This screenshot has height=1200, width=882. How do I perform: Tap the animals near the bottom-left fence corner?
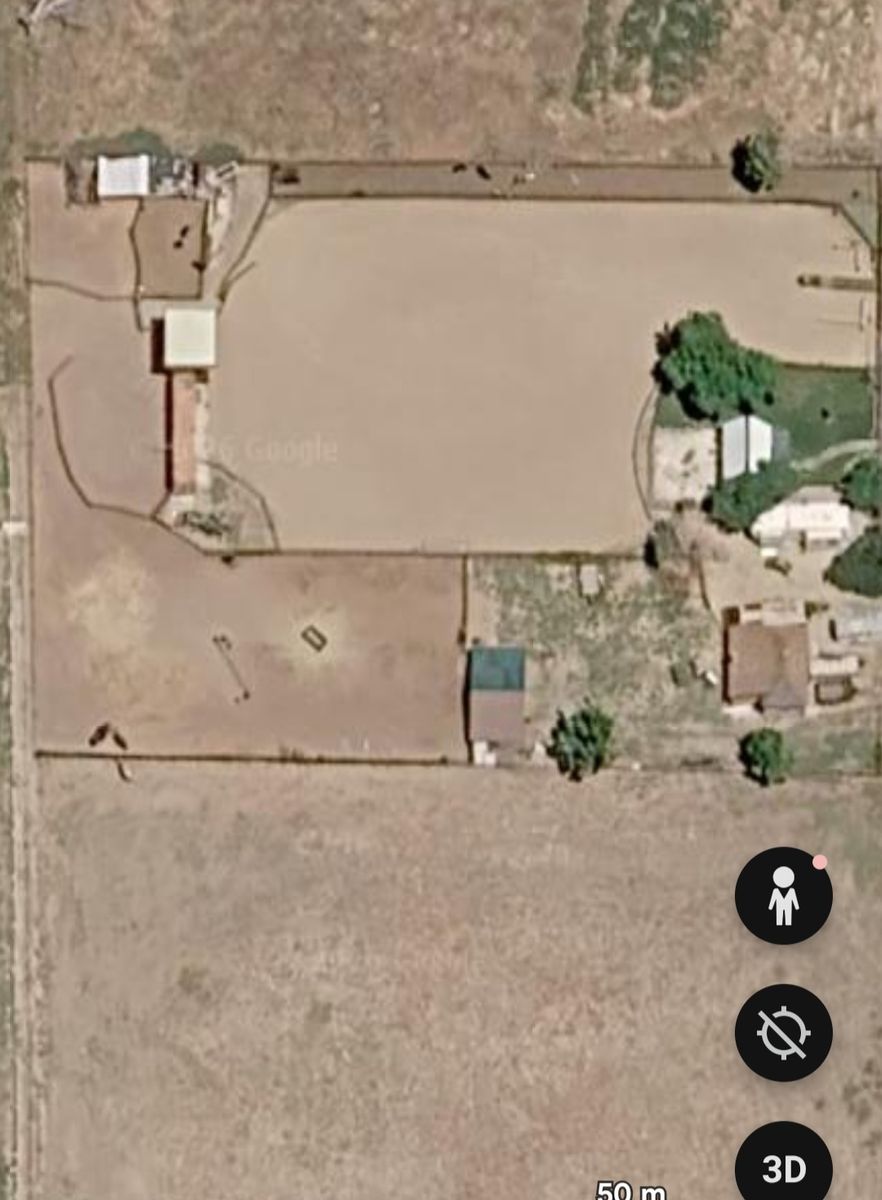[x=107, y=735]
